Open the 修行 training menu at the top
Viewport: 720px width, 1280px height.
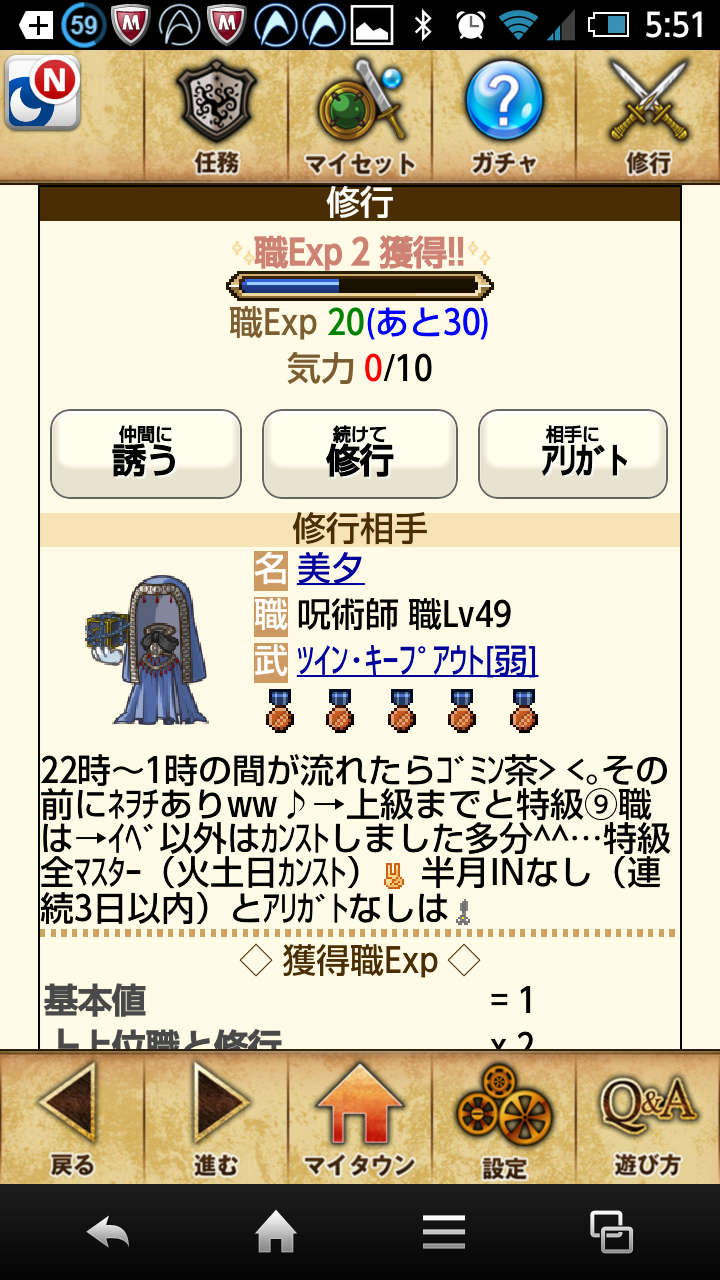coord(647,117)
